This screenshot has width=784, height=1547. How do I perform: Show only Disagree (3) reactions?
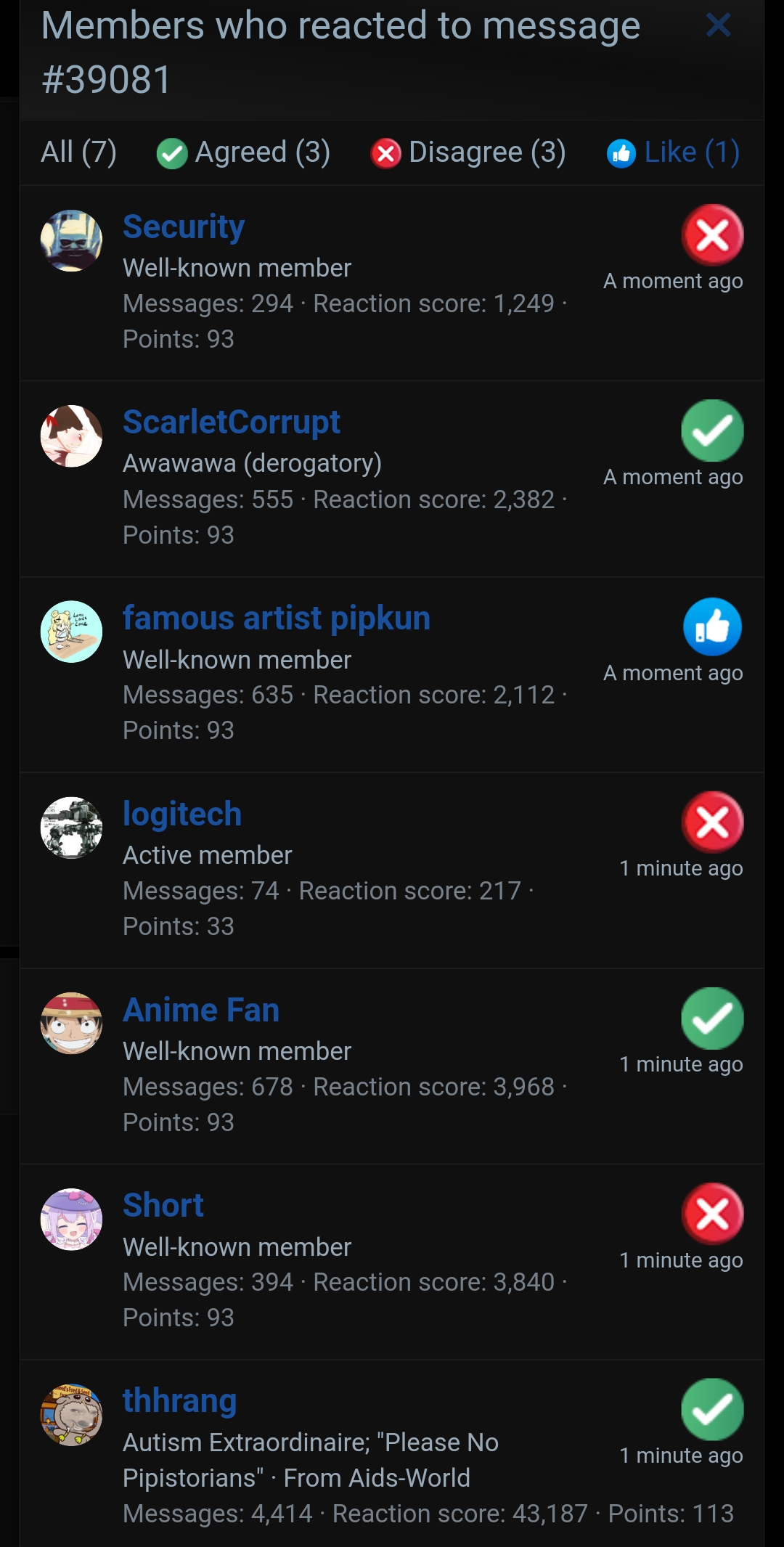point(467,152)
